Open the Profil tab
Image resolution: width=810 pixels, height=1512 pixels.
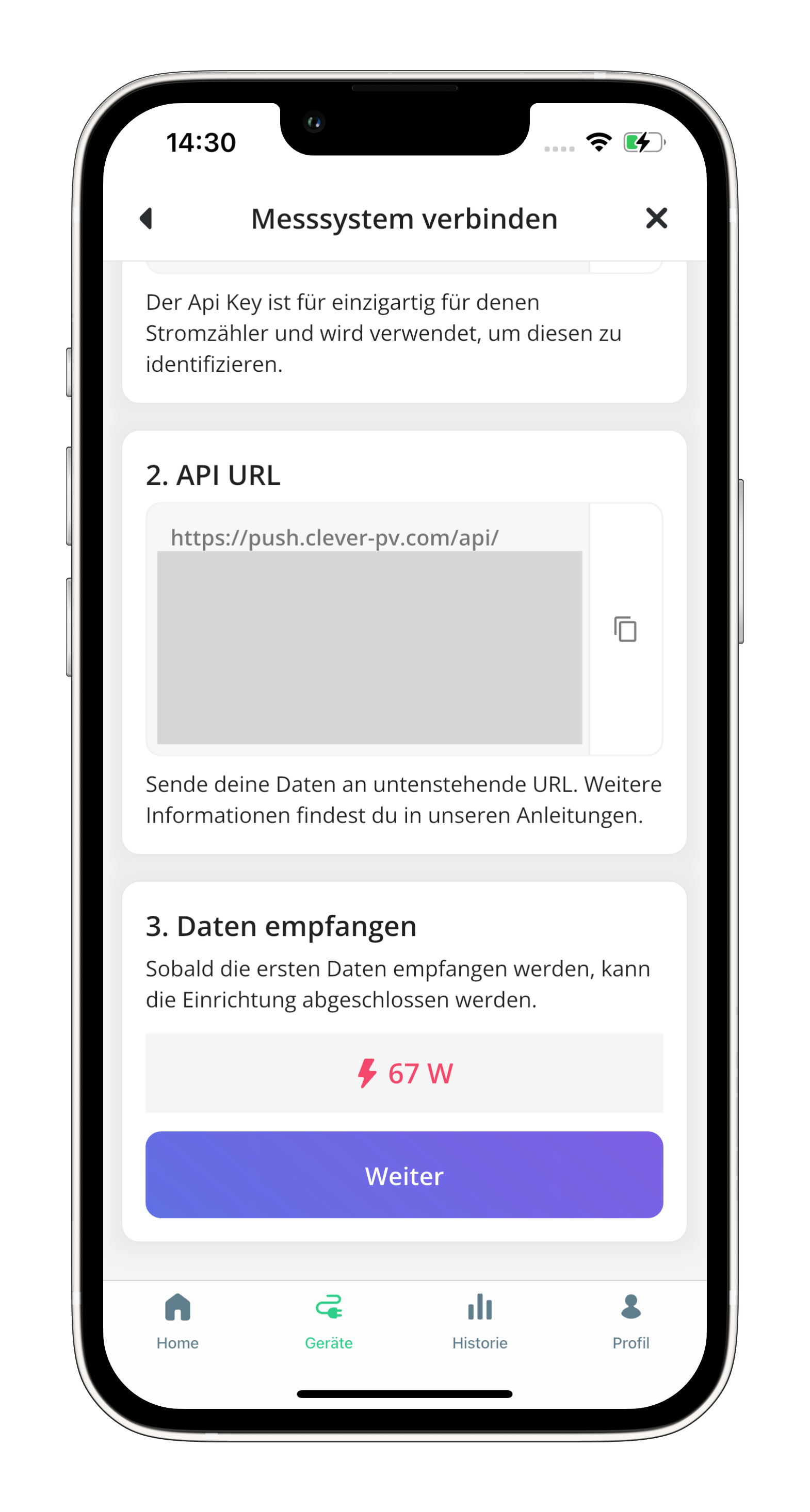[630, 1320]
